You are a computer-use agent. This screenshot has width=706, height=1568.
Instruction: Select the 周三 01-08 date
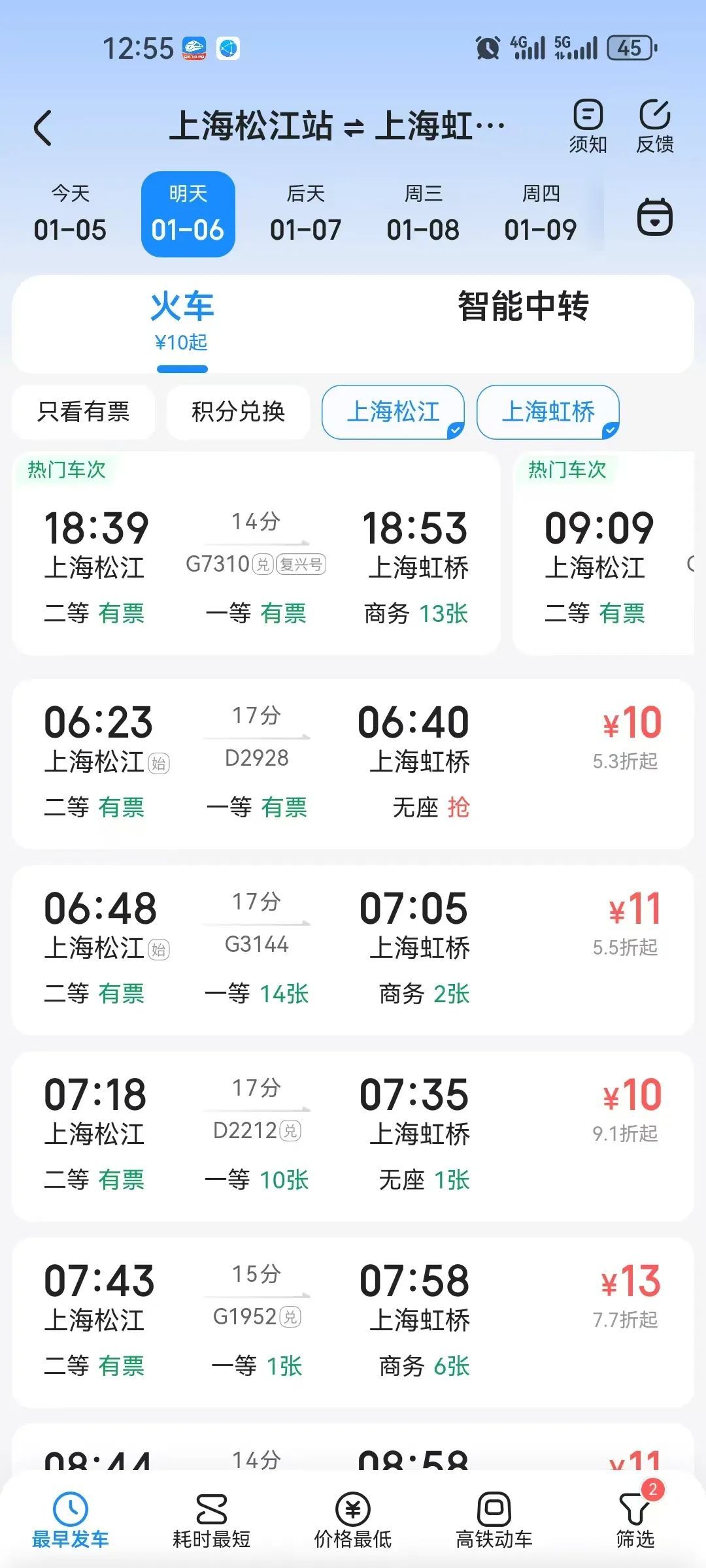423,214
